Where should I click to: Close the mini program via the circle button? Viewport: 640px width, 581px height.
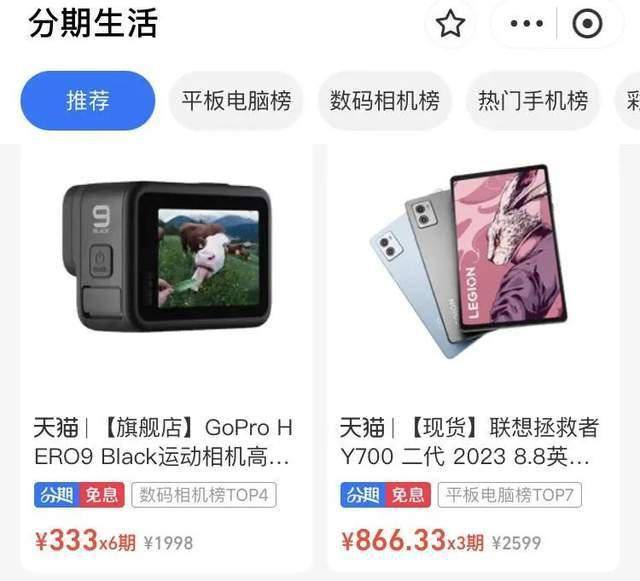587,24
